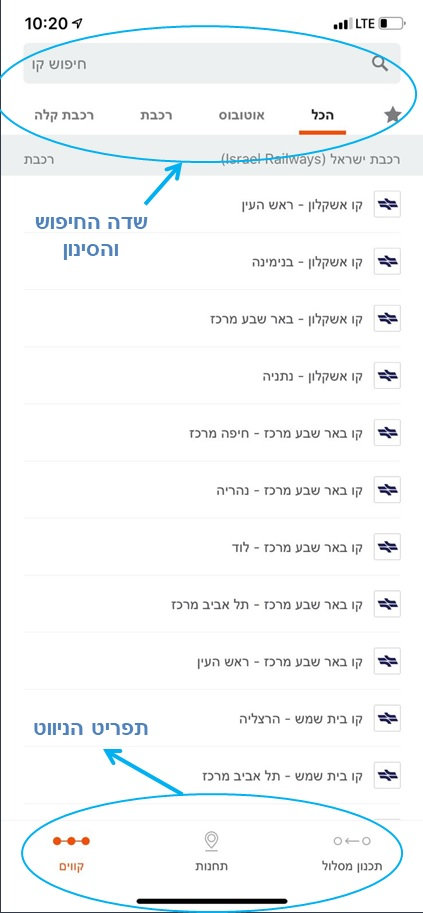The width and height of the screenshot is (423, 913).
Task: Open line קו באר שבע מרכז - תל אביב מרכז
Action: point(212,604)
